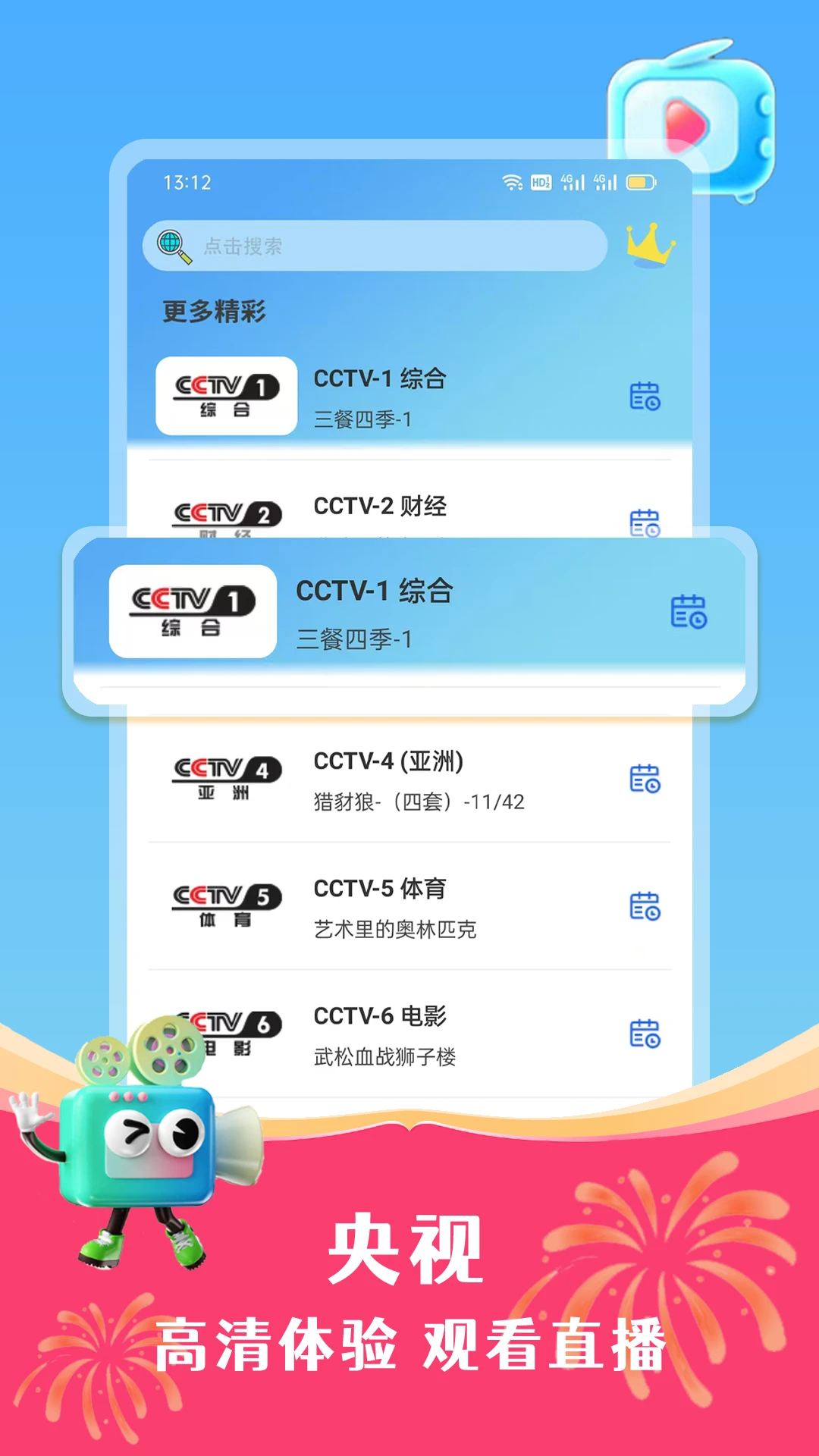Tap the 点击搜索 search input field
This screenshot has height=1456, width=819.
(379, 246)
